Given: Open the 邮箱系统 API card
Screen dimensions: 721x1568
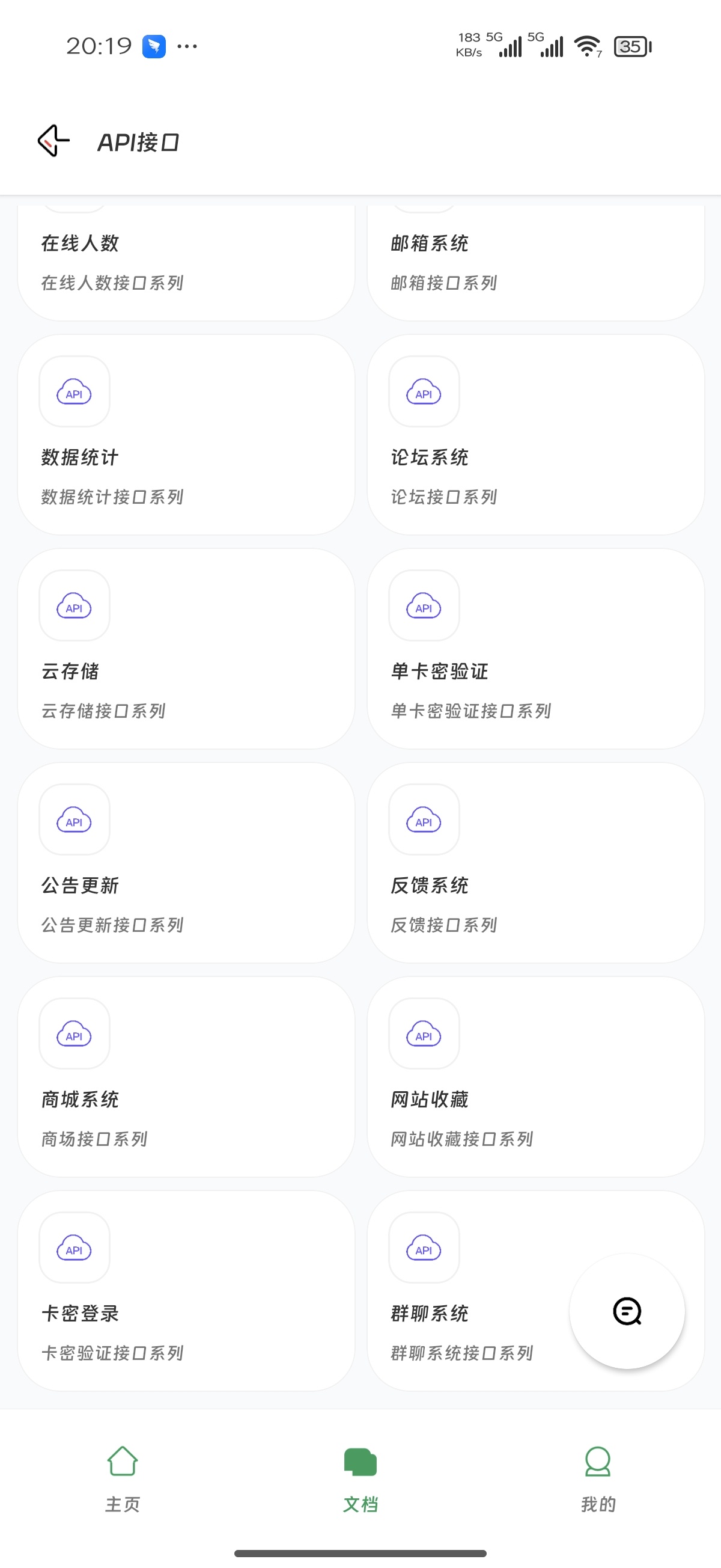Looking at the screenshot, I should (536, 263).
